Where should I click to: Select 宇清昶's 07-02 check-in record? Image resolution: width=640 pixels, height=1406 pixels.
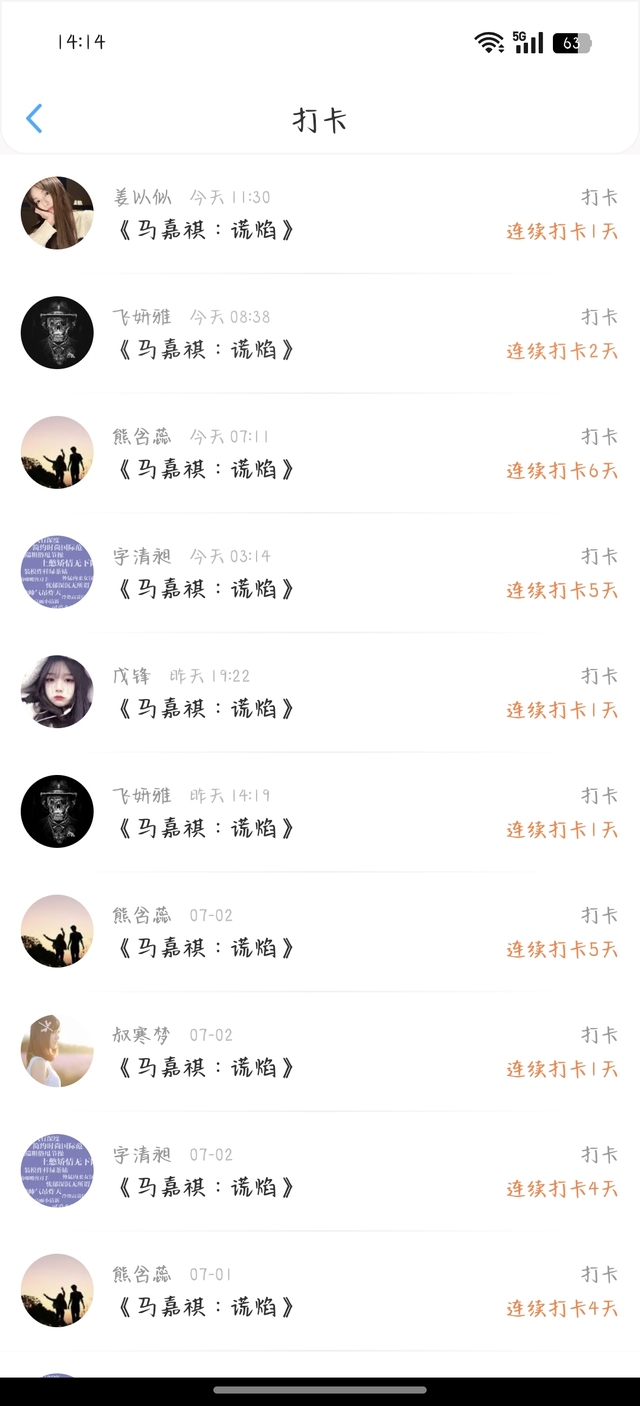pyautogui.click(x=320, y=1171)
